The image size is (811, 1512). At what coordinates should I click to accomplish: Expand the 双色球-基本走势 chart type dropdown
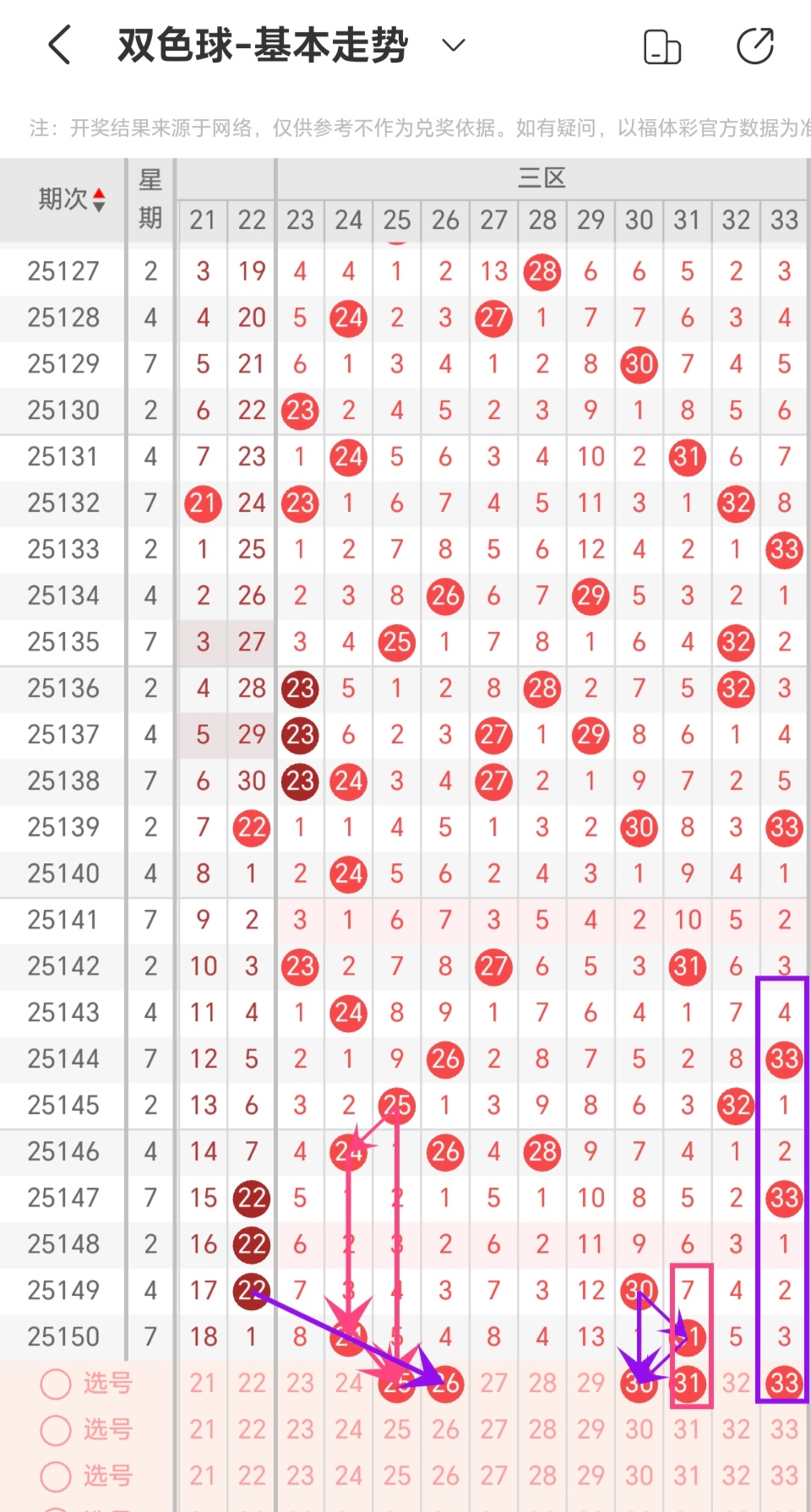[x=454, y=45]
